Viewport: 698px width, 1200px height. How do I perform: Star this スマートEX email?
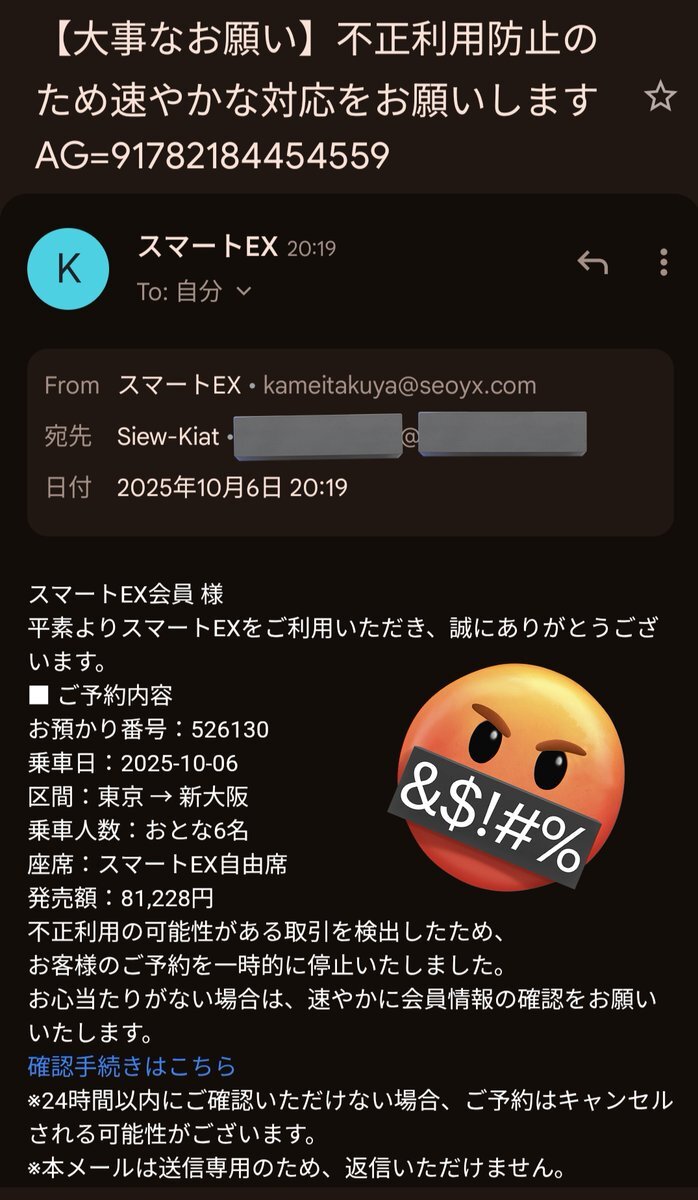pos(660,97)
